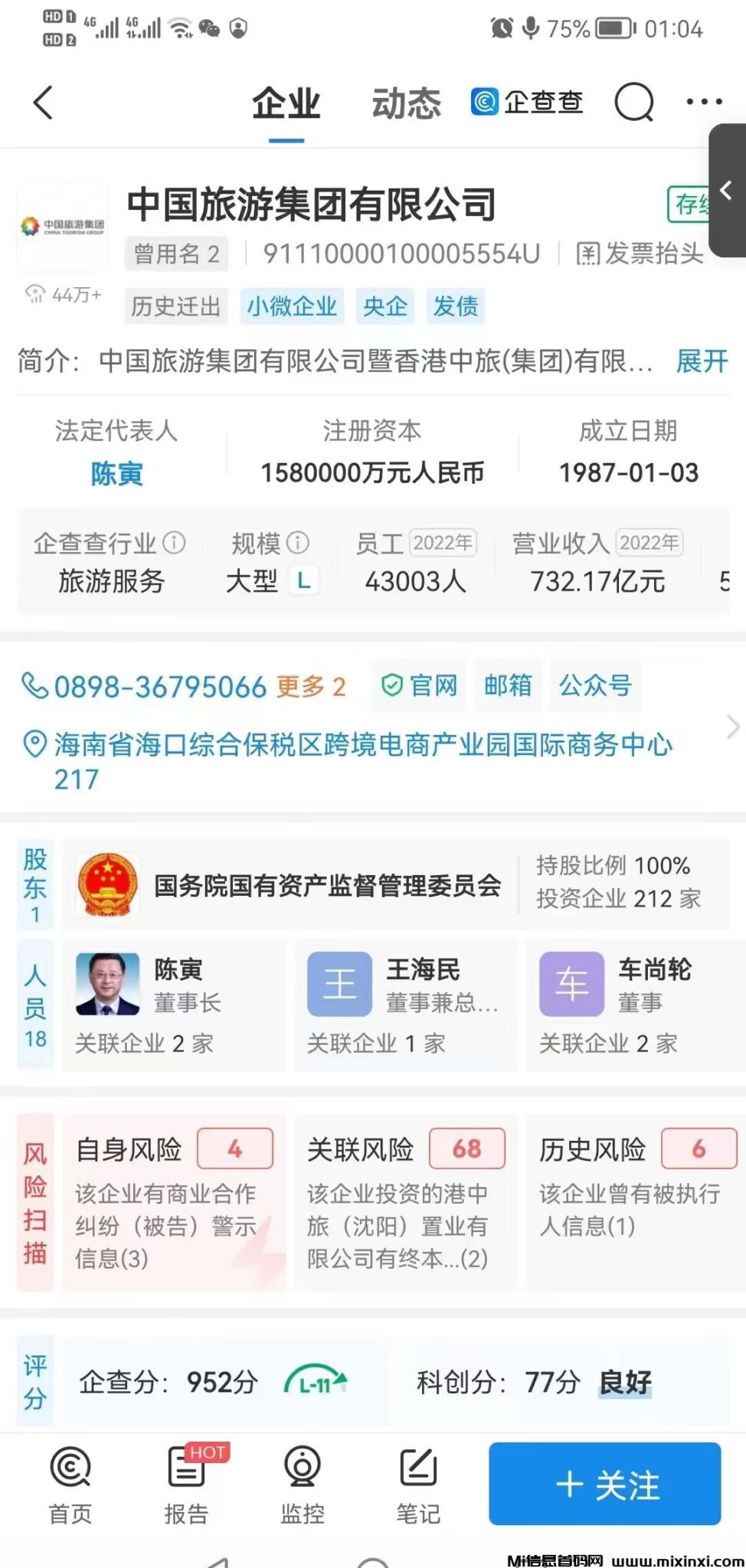The height and width of the screenshot is (1568, 746).
Task: Open the 邮箱 contact chip
Action: [507, 685]
